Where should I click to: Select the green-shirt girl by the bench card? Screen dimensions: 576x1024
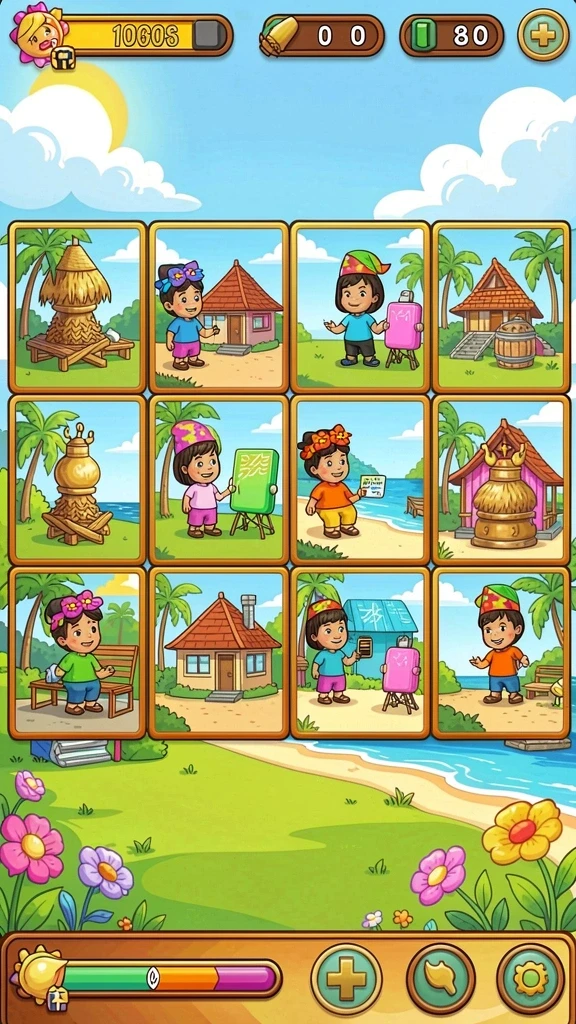(x=78, y=653)
